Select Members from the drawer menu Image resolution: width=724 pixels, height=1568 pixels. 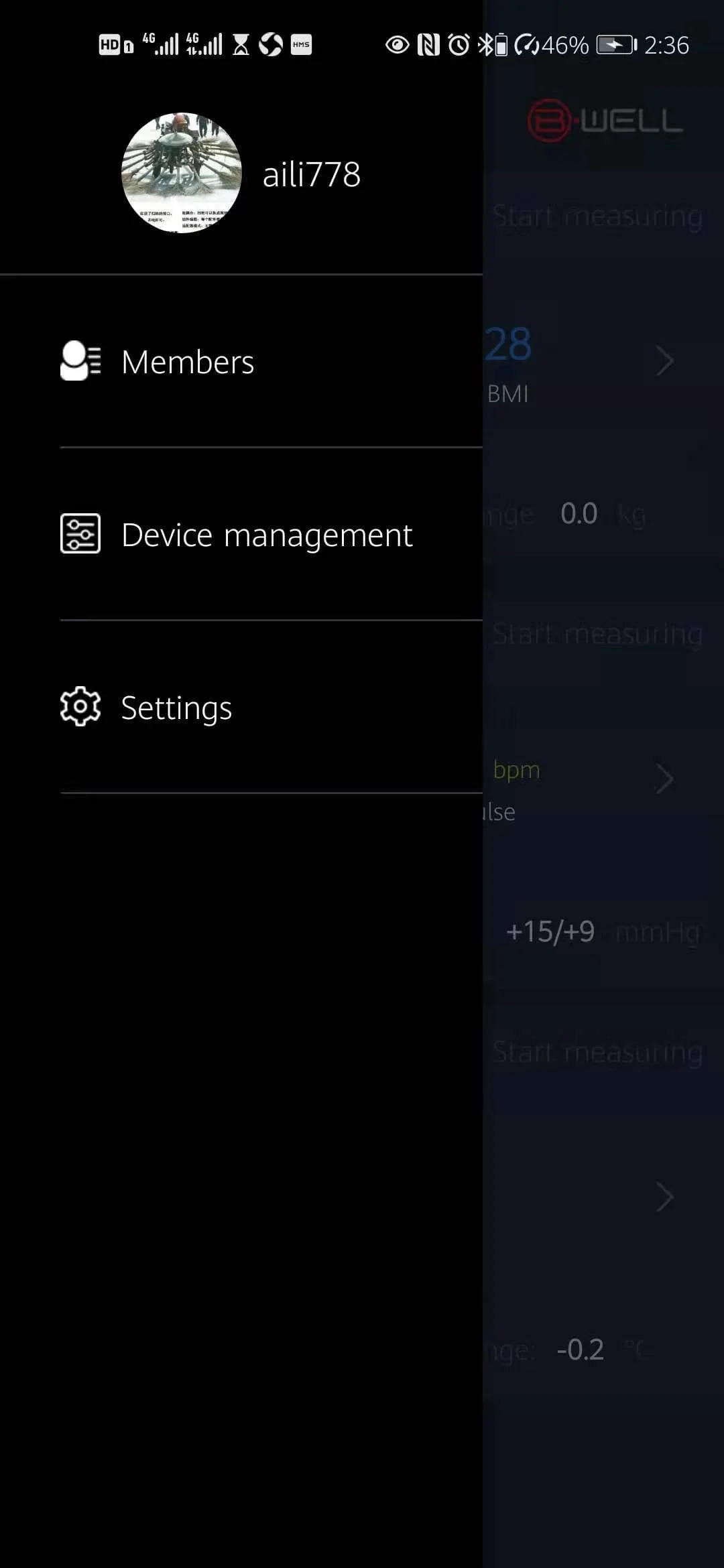coord(187,361)
